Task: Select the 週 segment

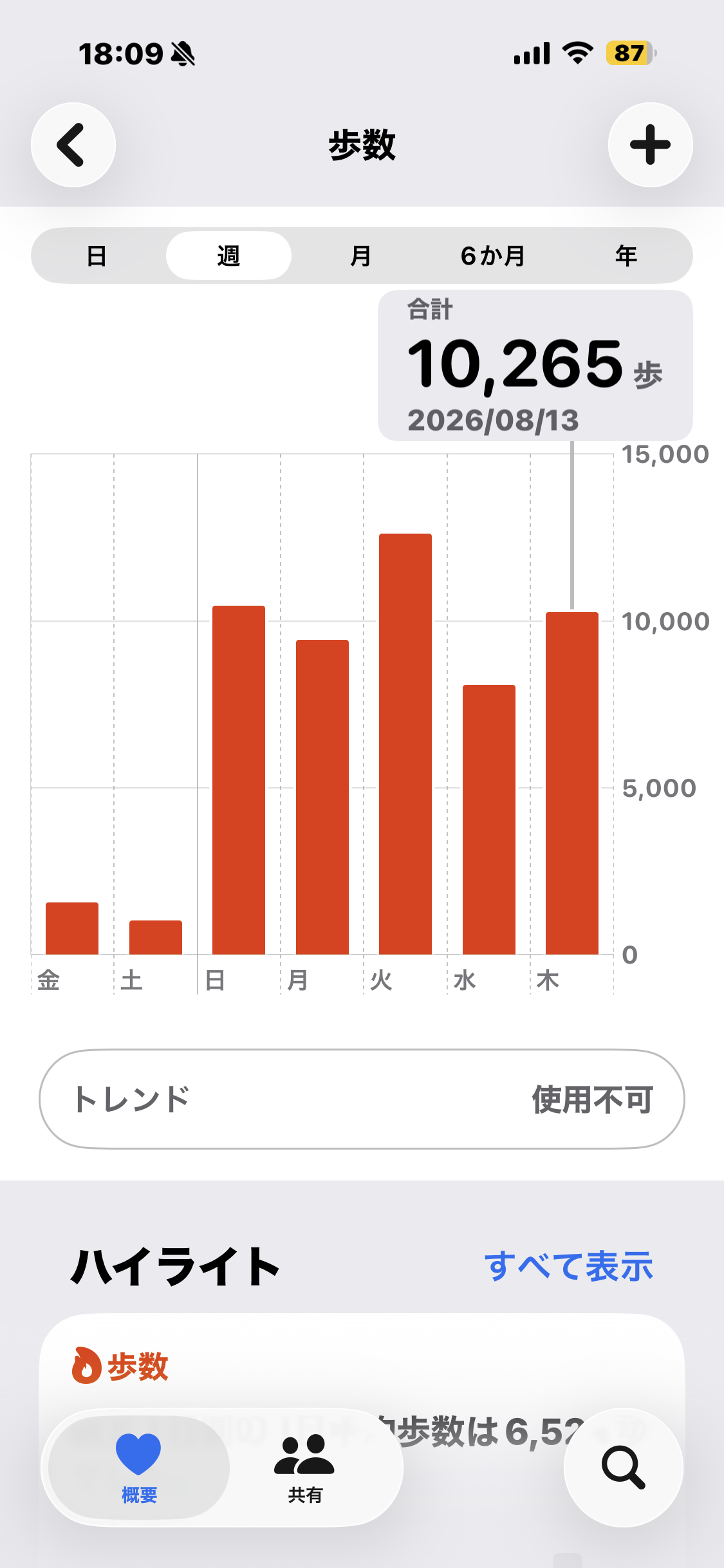Action: pyautogui.click(x=228, y=256)
